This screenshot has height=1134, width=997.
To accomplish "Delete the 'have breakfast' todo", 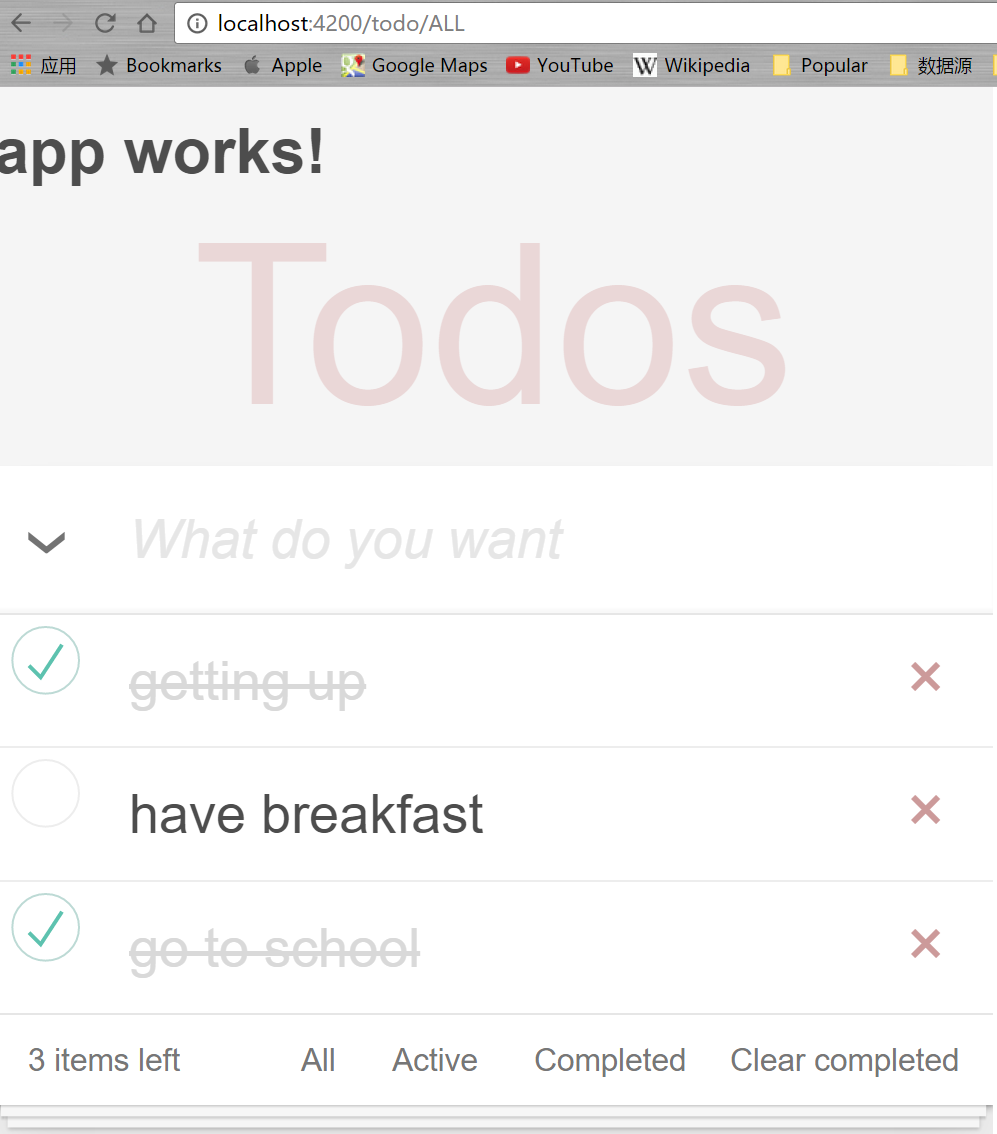I will 925,810.
